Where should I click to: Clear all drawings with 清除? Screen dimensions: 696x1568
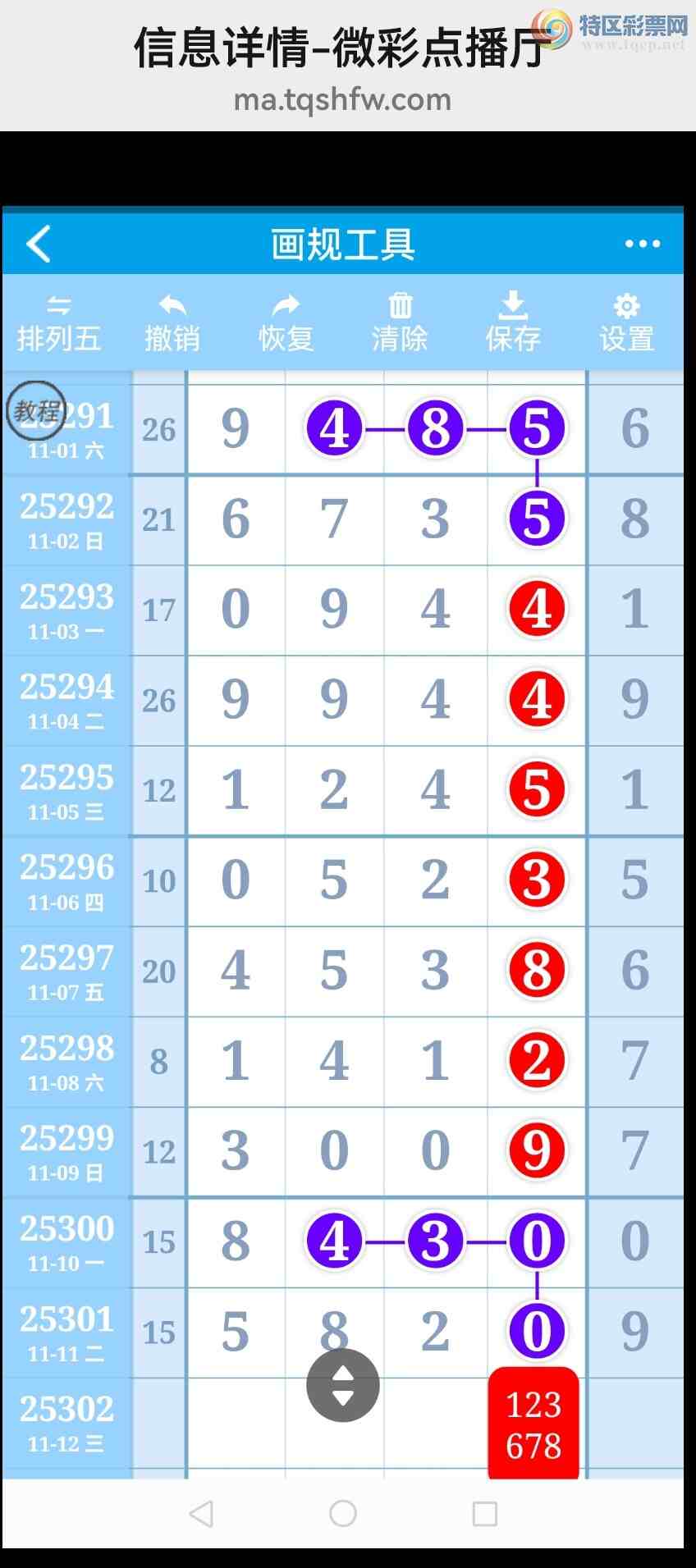400,323
